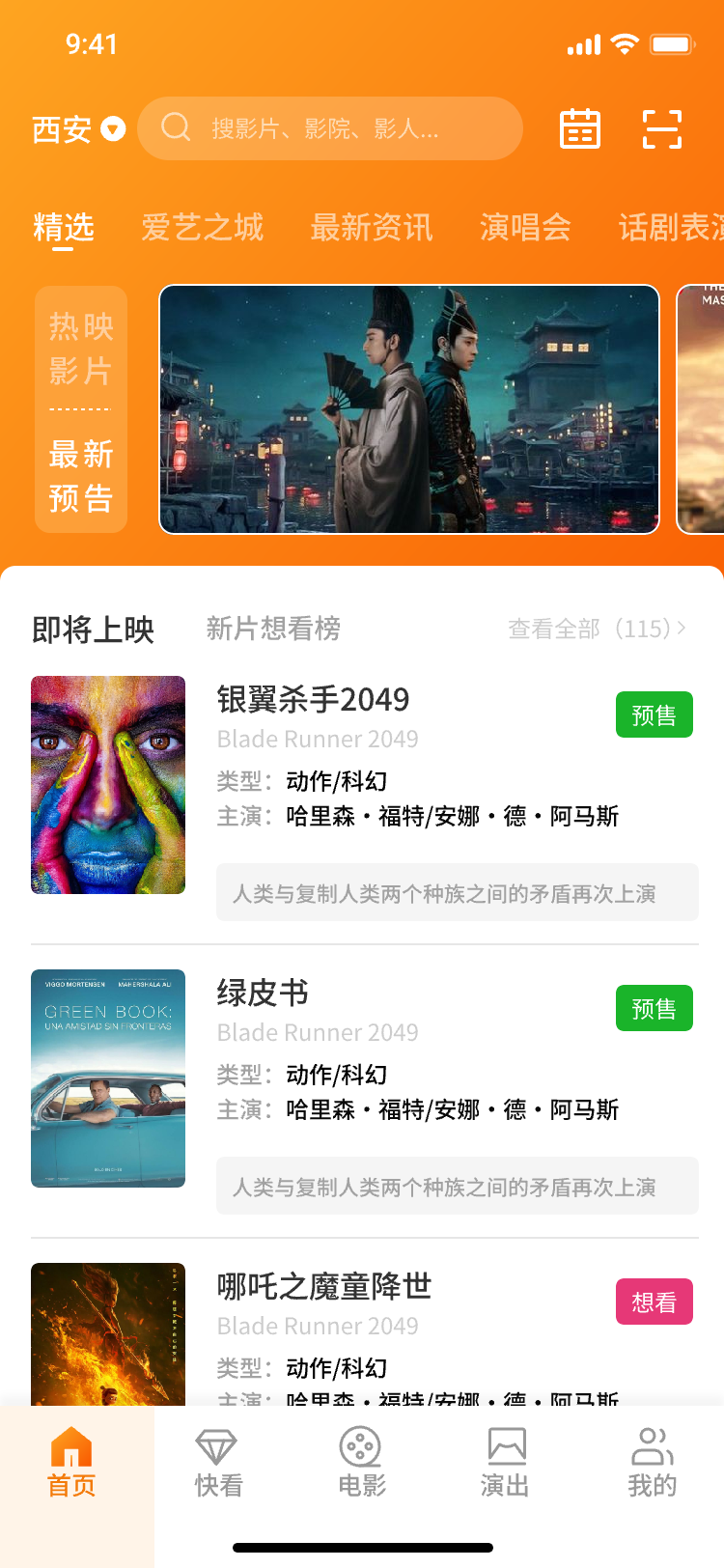Image resolution: width=724 pixels, height=1568 pixels.
Task: Select 最新预告 in the side panel
Action: pyautogui.click(x=81, y=475)
